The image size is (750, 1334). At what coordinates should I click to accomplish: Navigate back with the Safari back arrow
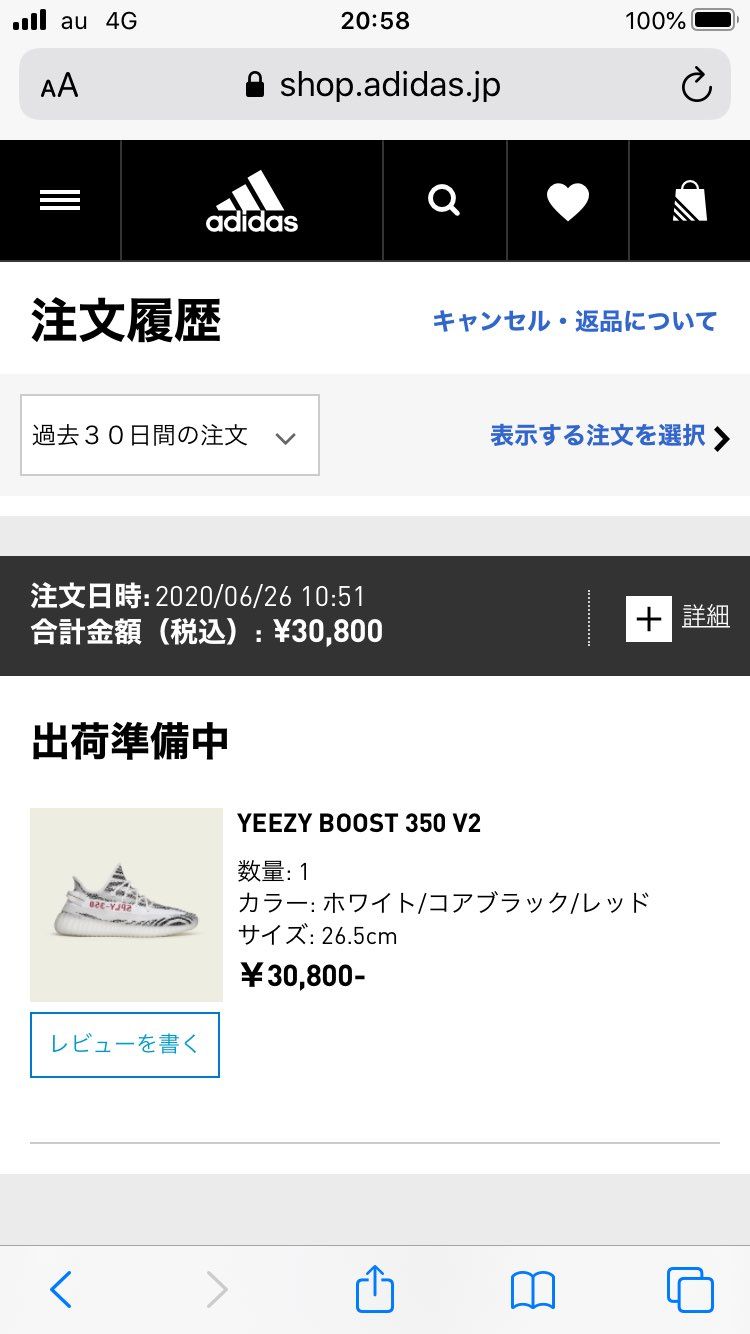coord(61,1290)
